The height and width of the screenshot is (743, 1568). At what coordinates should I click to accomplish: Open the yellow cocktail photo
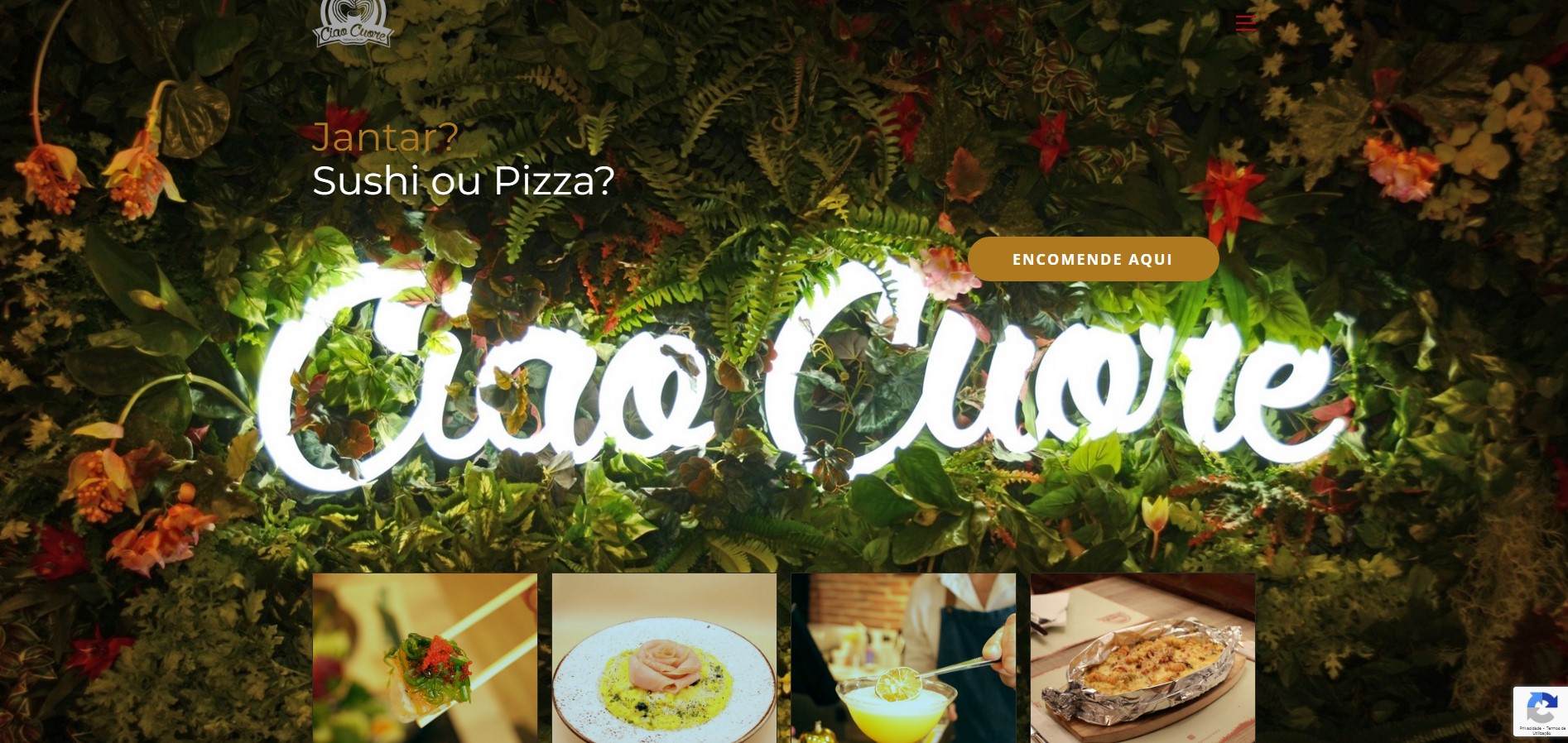pyautogui.click(x=903, y=658)
